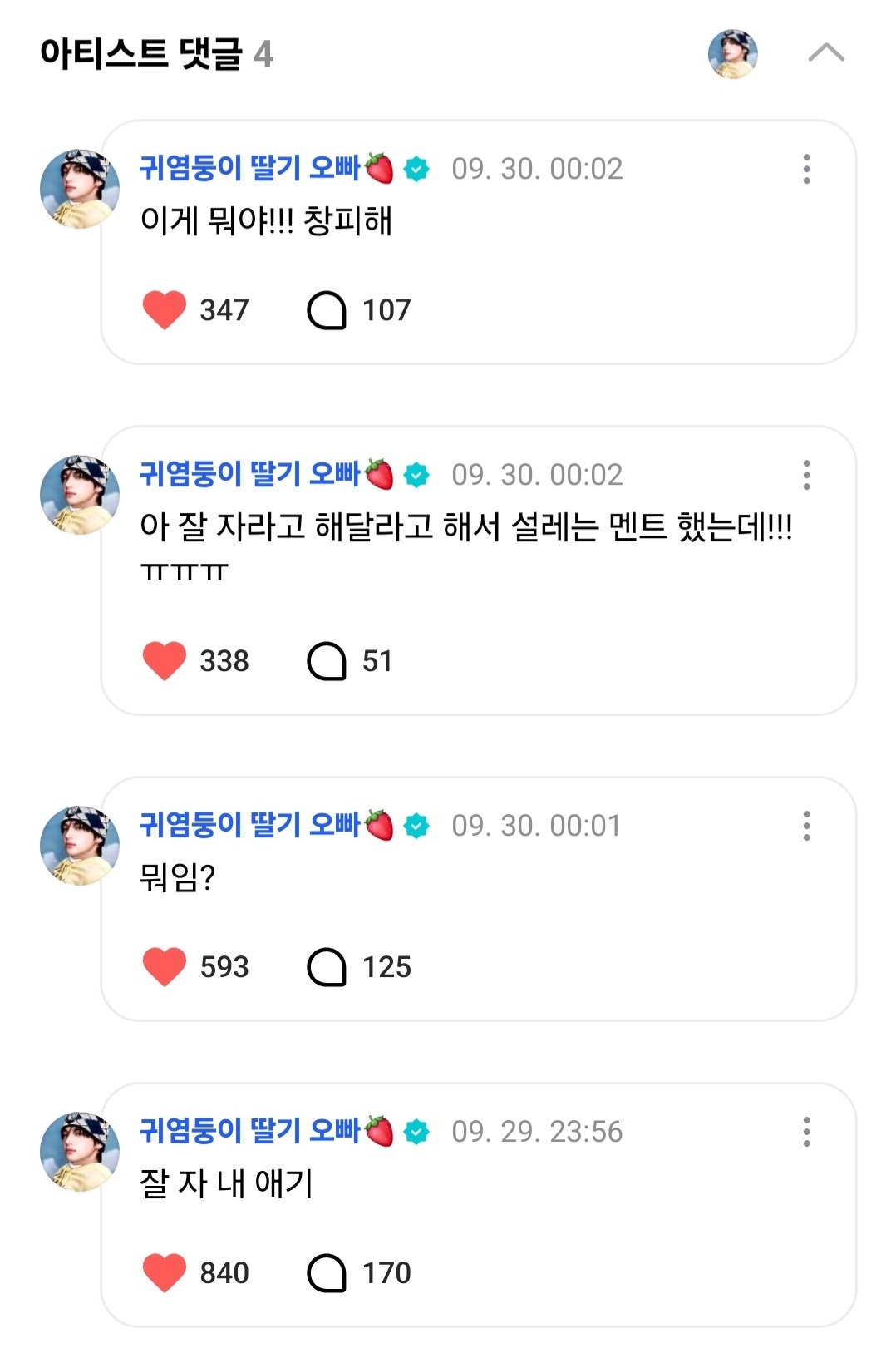Screen dimensions: 896x1353
Task: Open replies on the "뭐임?" comment
Action: tap(327, 967)
